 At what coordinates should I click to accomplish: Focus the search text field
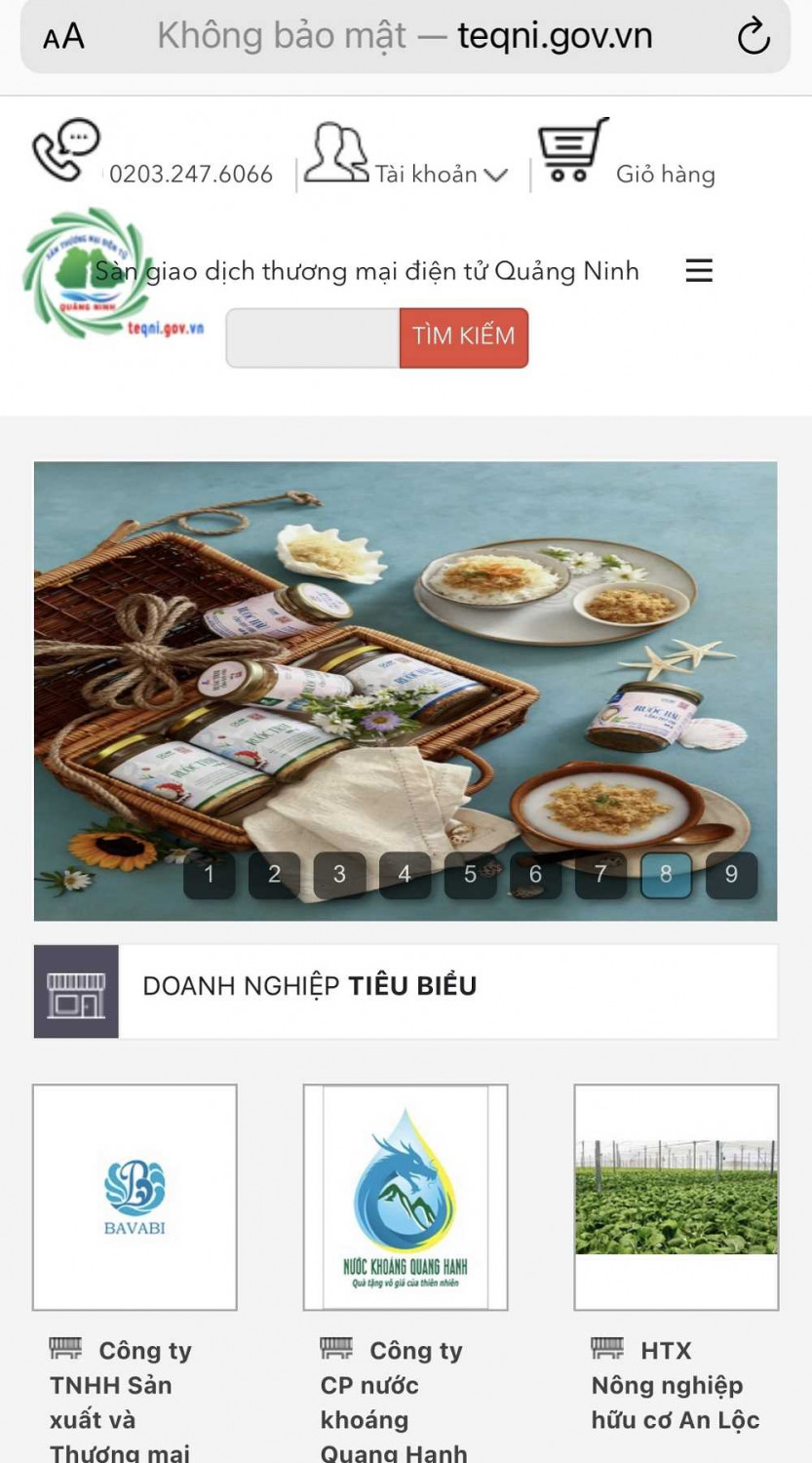313,337
